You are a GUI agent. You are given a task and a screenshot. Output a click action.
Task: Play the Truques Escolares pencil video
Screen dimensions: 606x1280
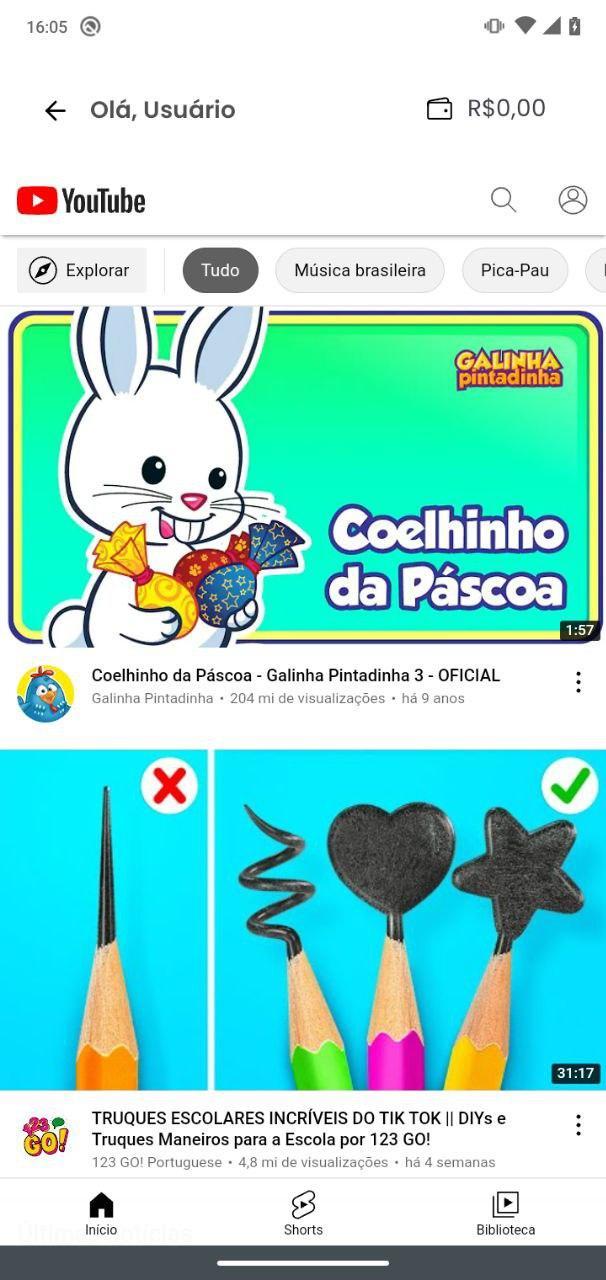click(x=303, y=920)
